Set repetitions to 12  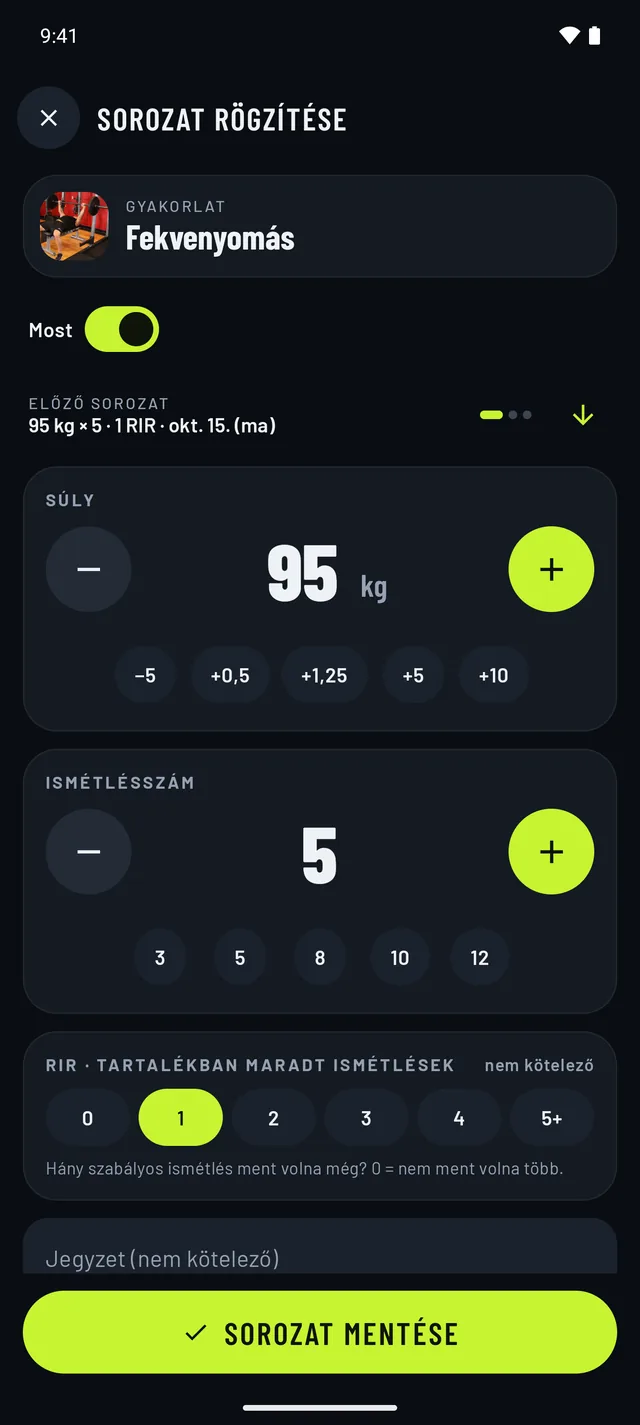480,958
